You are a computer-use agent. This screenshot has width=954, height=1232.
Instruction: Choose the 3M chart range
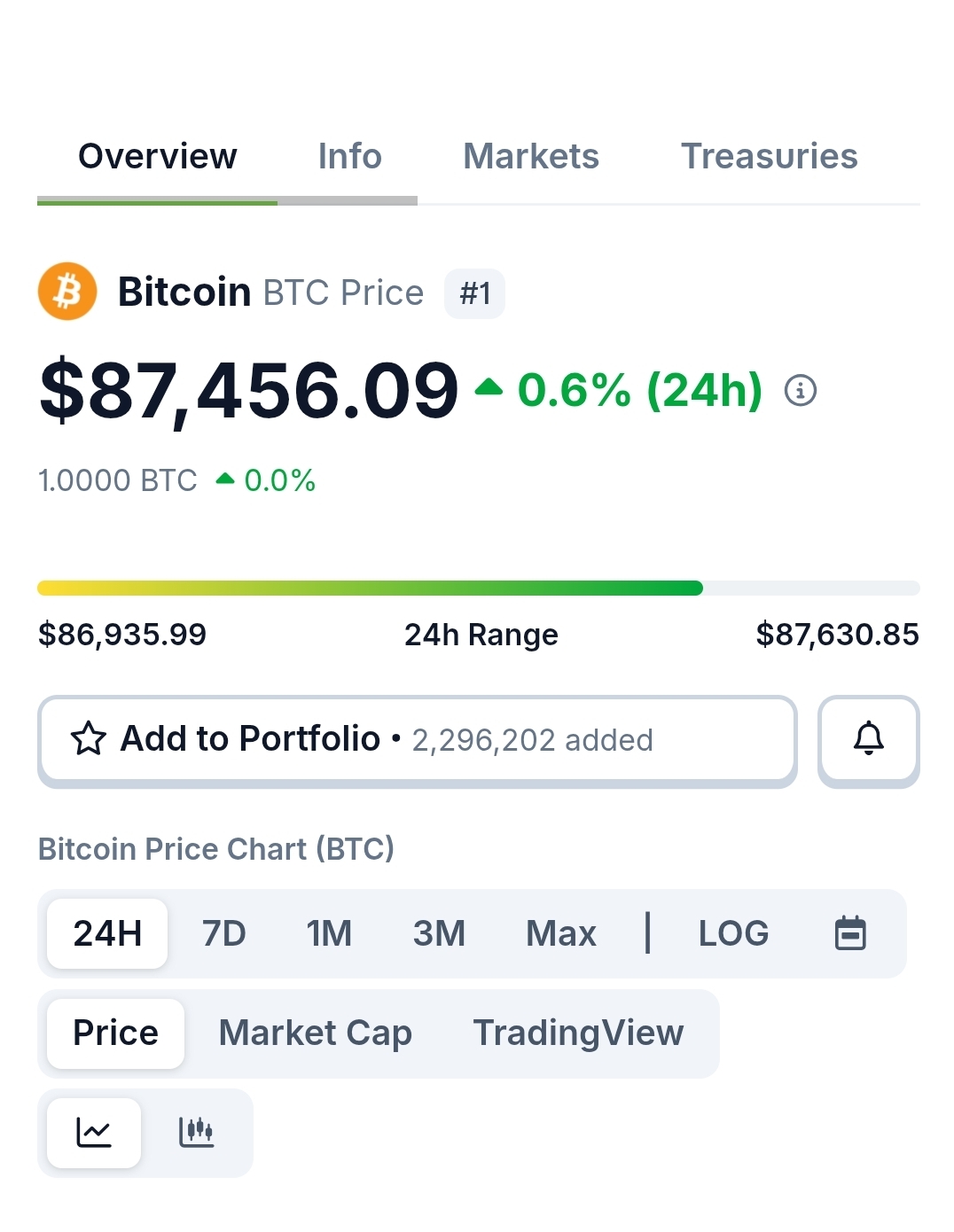(439, 933)
